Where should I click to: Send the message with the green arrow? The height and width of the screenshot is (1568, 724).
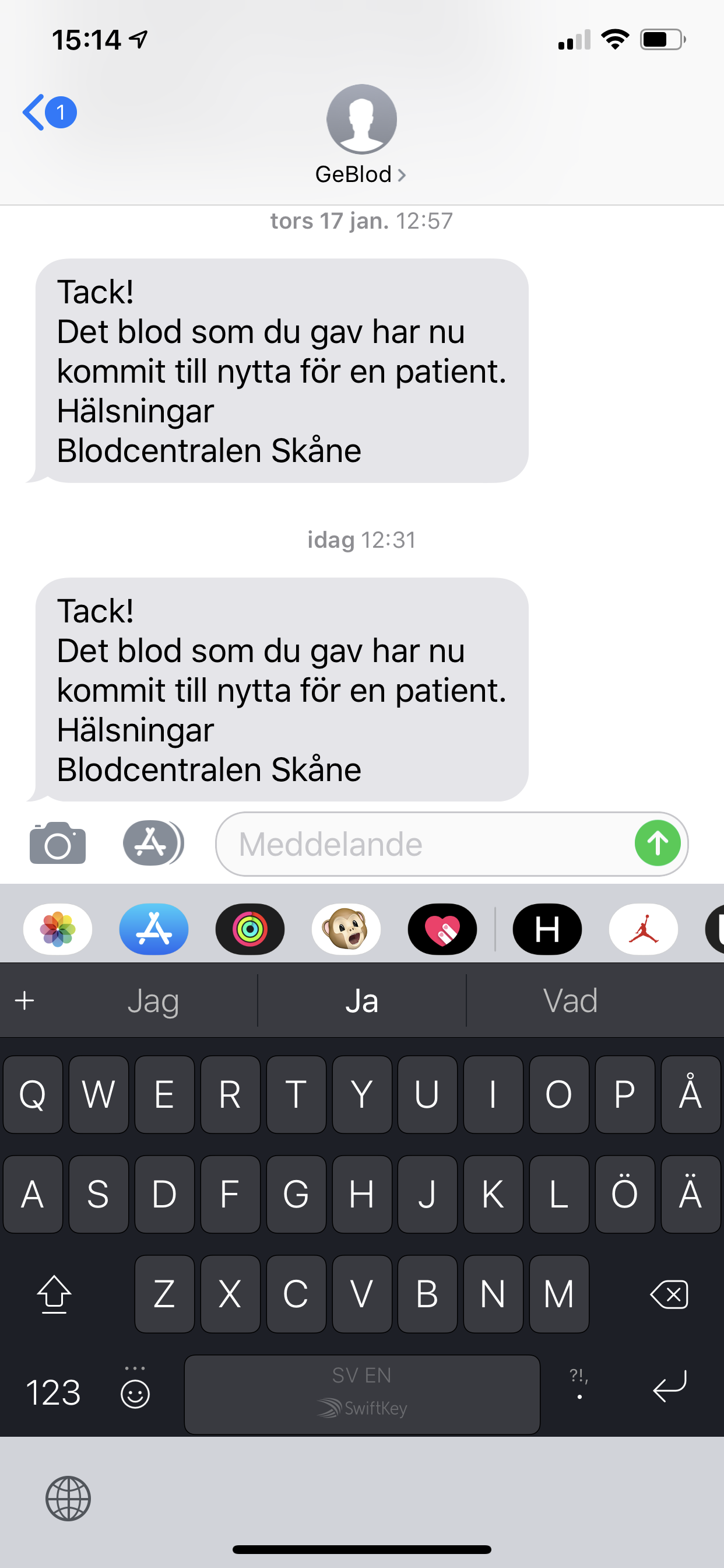pyautogui.click(x=658, y=843)
